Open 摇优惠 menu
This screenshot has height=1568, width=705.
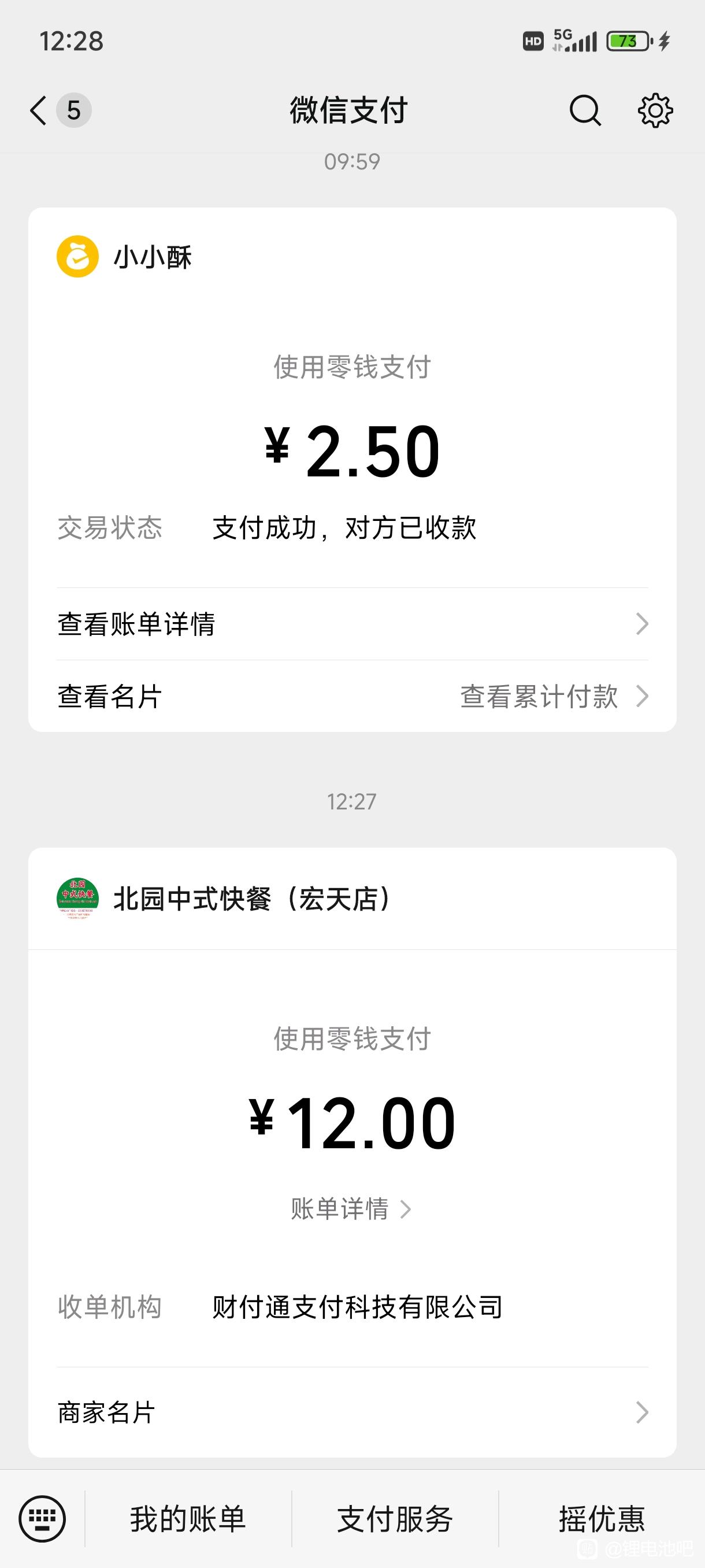[x=602, y=1519]
